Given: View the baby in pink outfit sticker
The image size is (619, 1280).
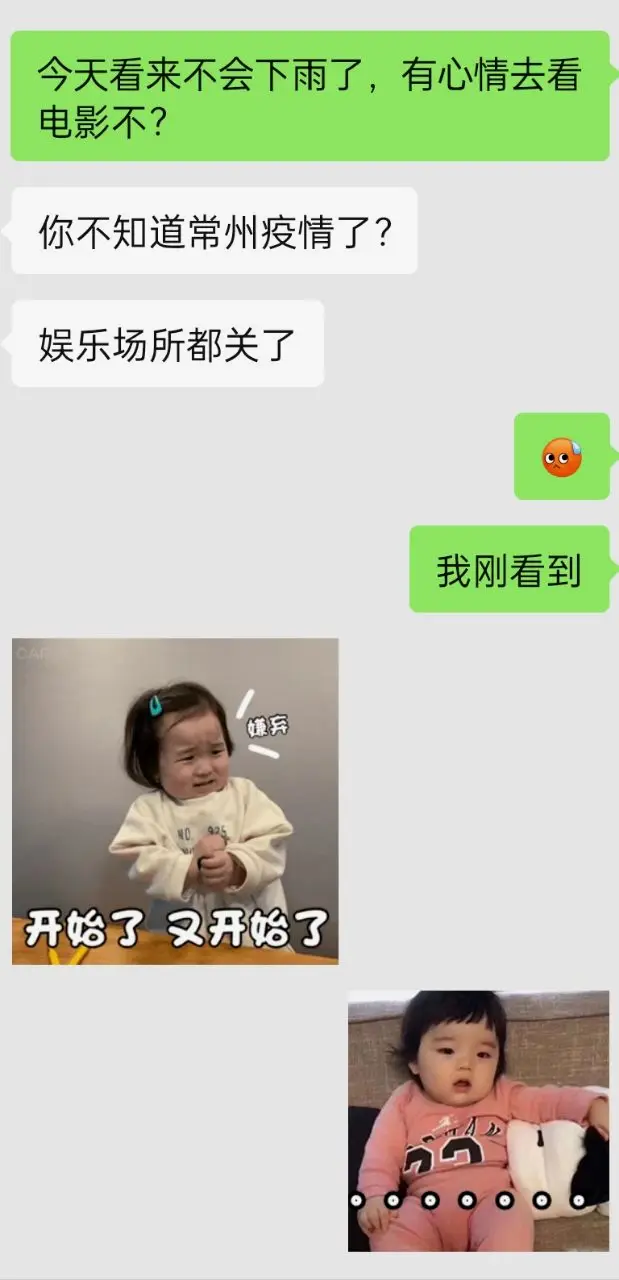Looking at the screenshot, I should click(478, 1120).
